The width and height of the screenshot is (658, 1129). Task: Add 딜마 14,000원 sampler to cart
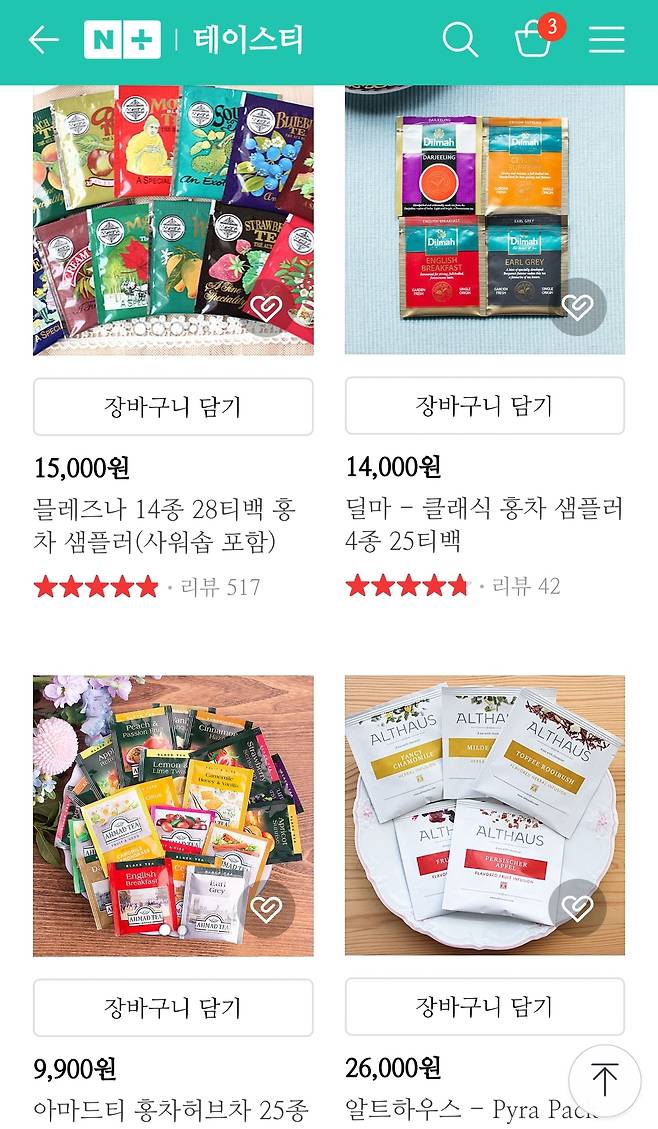pos(485,406)
